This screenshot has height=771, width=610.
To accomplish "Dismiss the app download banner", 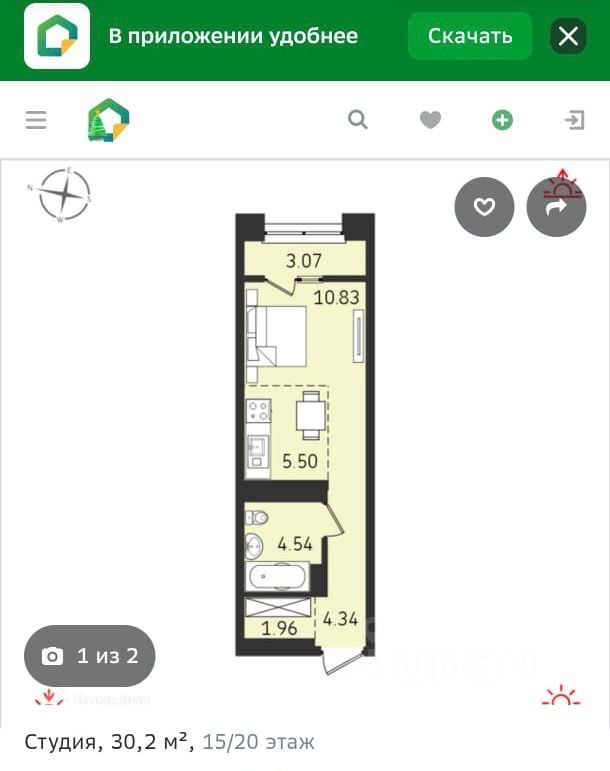I will pyautogui.click(x=568, y=37).
